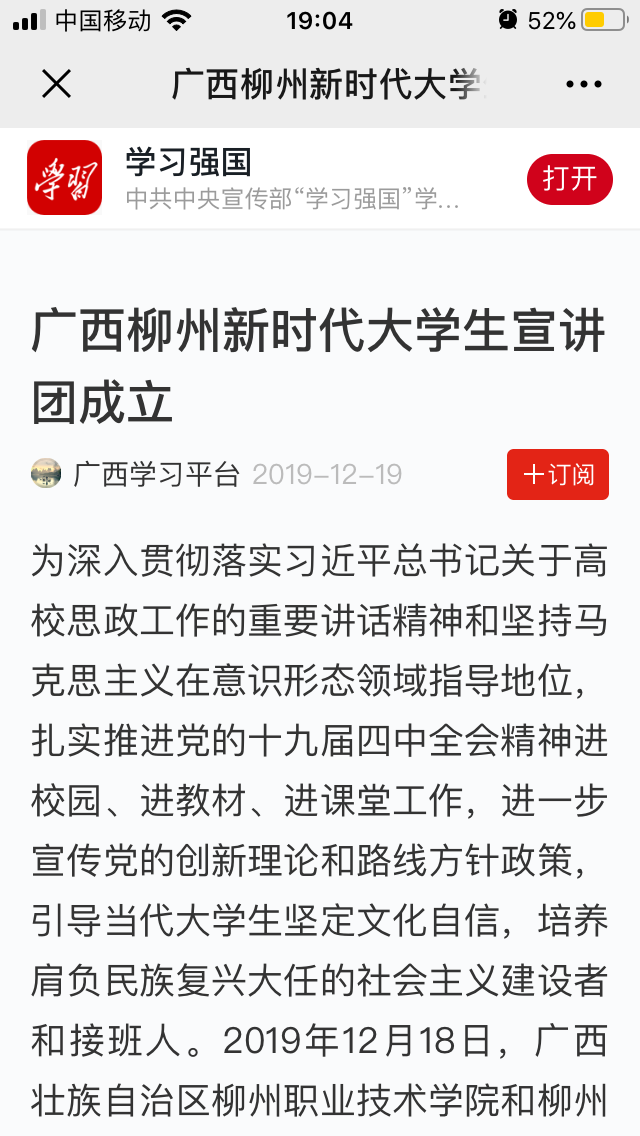Close the article page
The image size is (640, 1136).
tap(57, 84)
